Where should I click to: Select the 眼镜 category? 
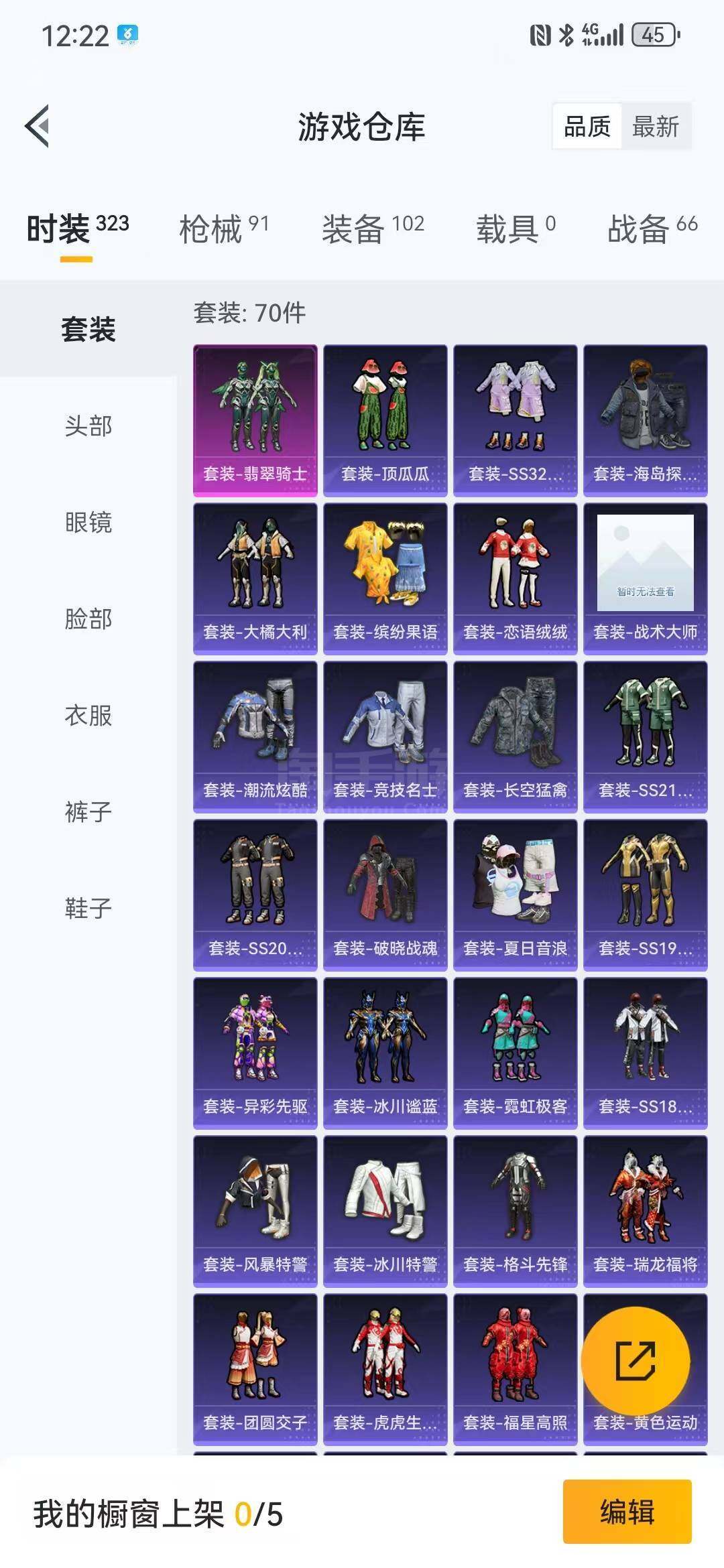[x=88, y=522]
